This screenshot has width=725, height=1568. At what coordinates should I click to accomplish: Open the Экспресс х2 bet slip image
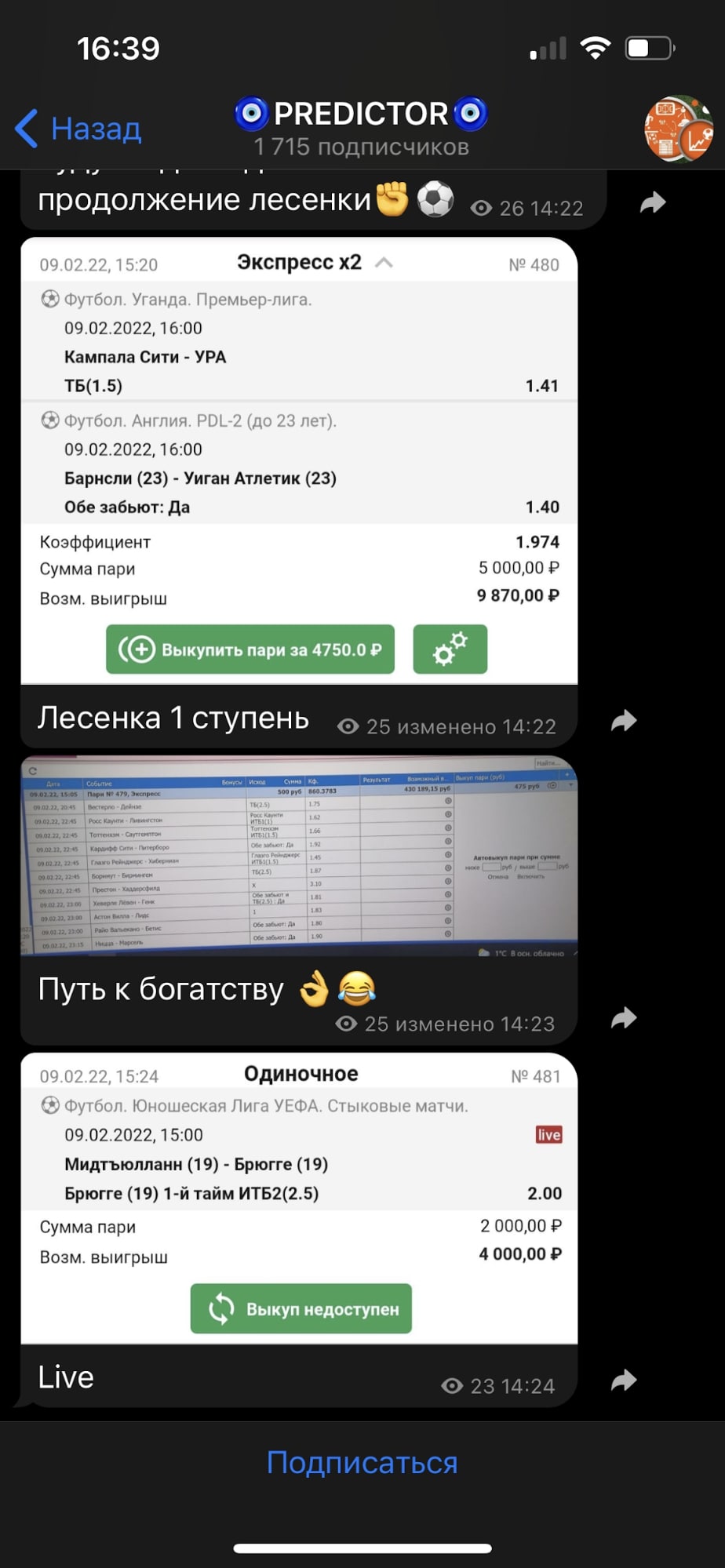click(299, 460)
